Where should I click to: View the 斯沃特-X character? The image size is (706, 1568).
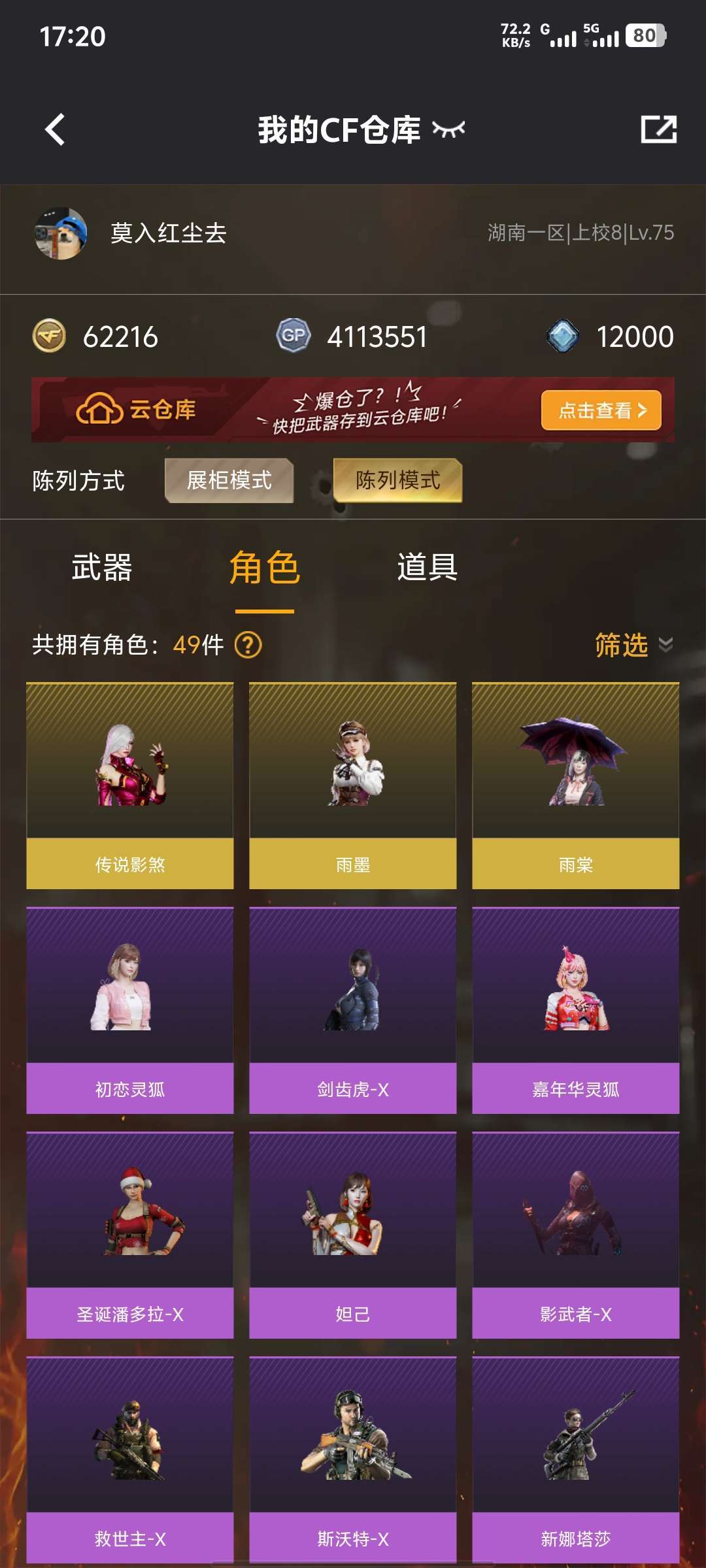coord(353,1460)
